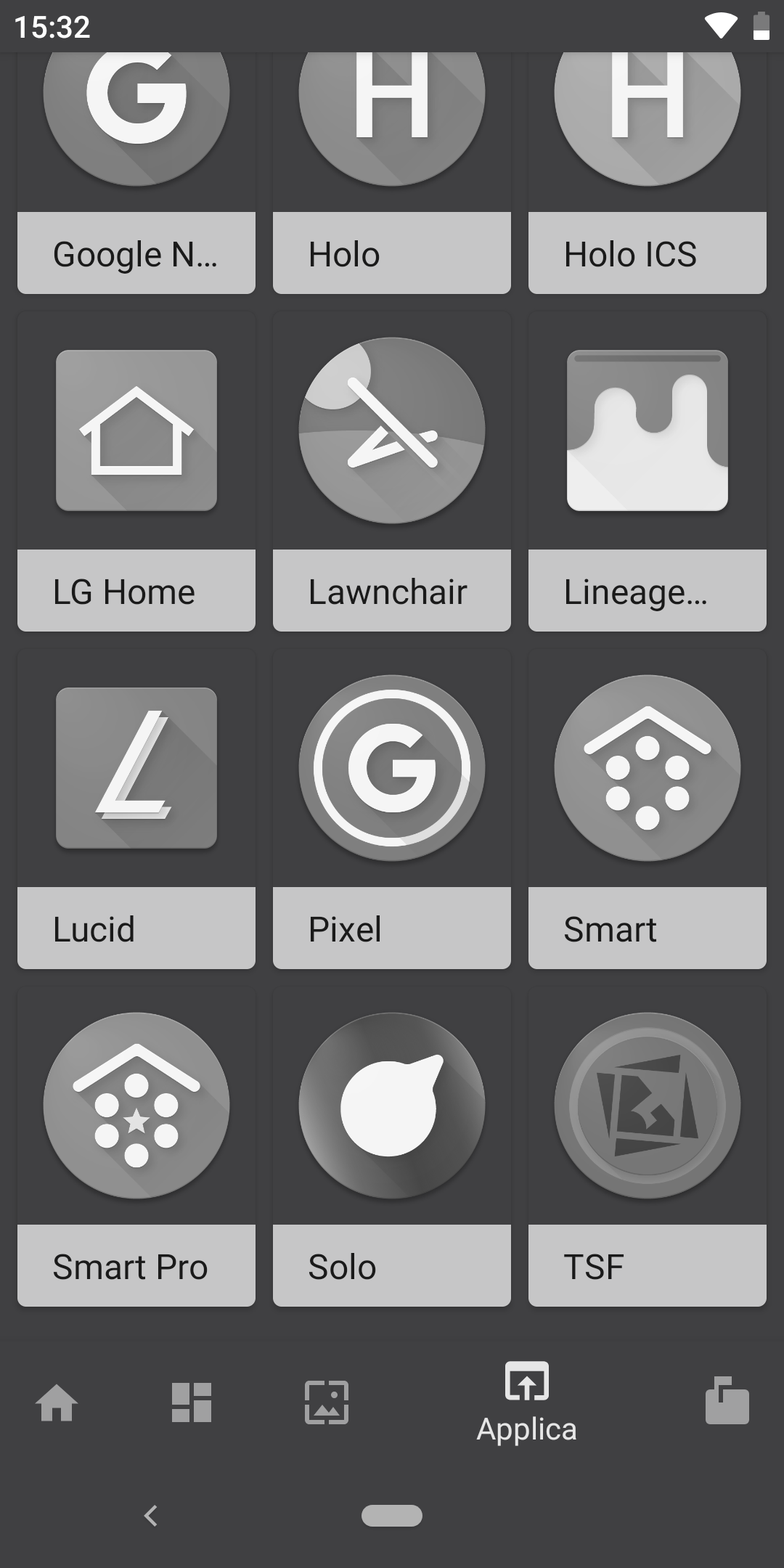Screen dimensions: 784x1568
Task: Select the Solo launcher
Action: 392,1147
